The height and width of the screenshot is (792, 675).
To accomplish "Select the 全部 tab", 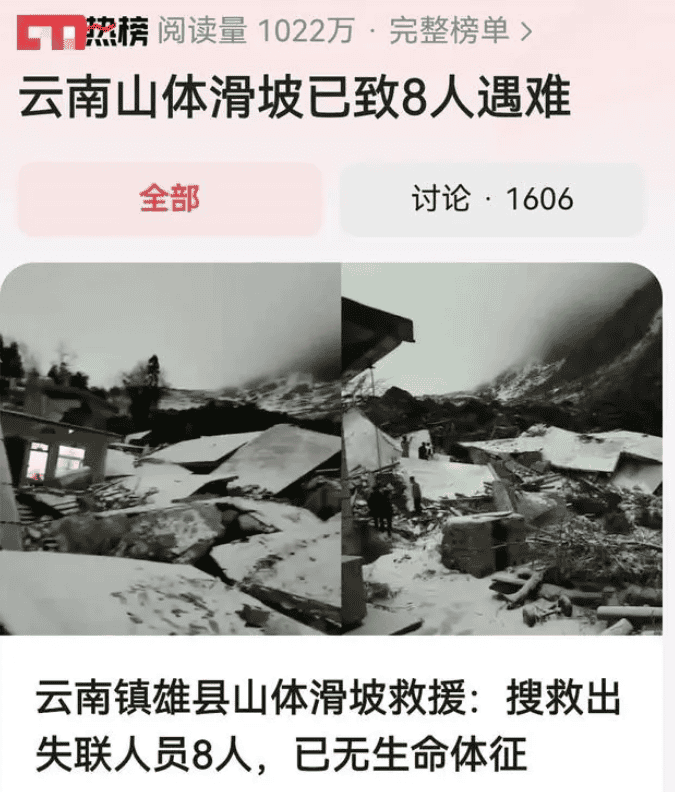I will coord(169,199).
